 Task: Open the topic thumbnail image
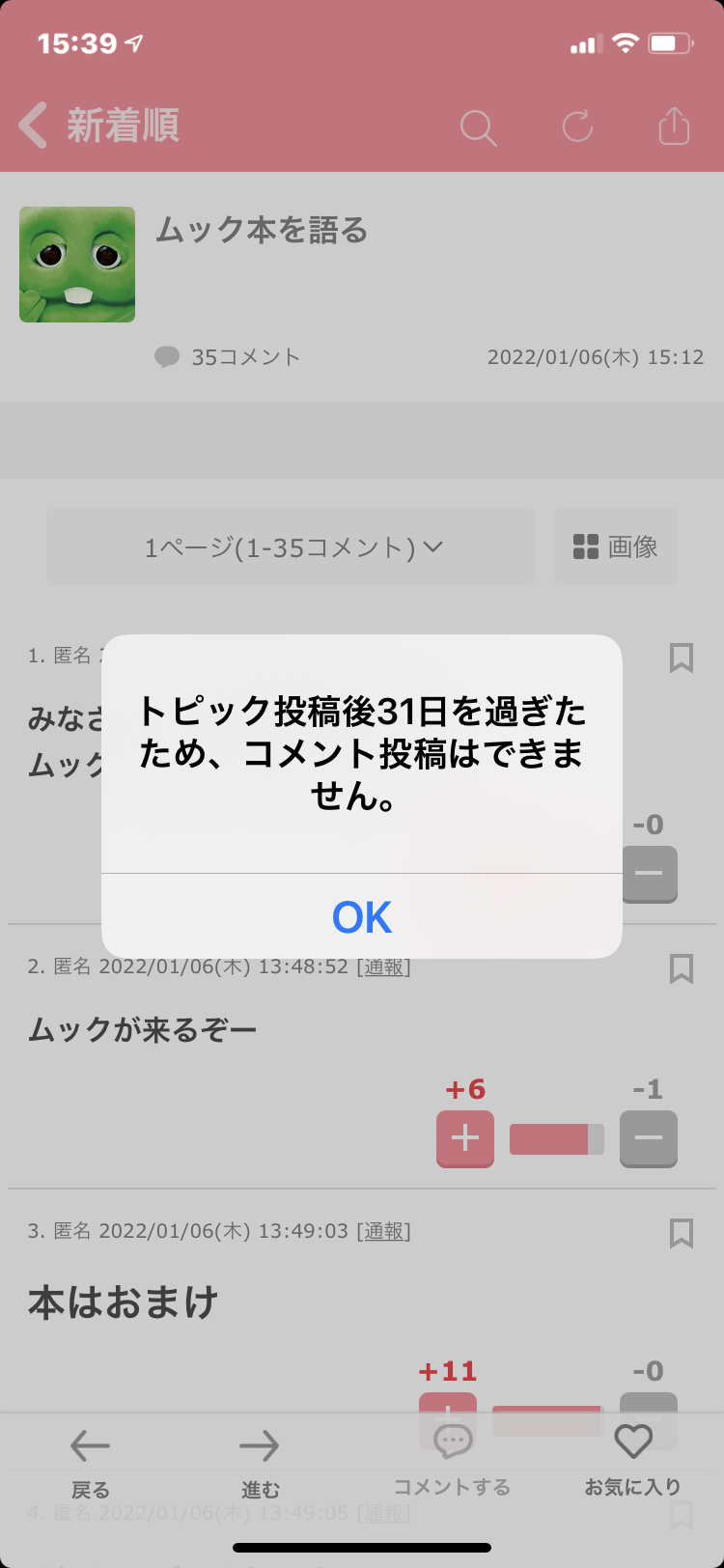(77, 264)
